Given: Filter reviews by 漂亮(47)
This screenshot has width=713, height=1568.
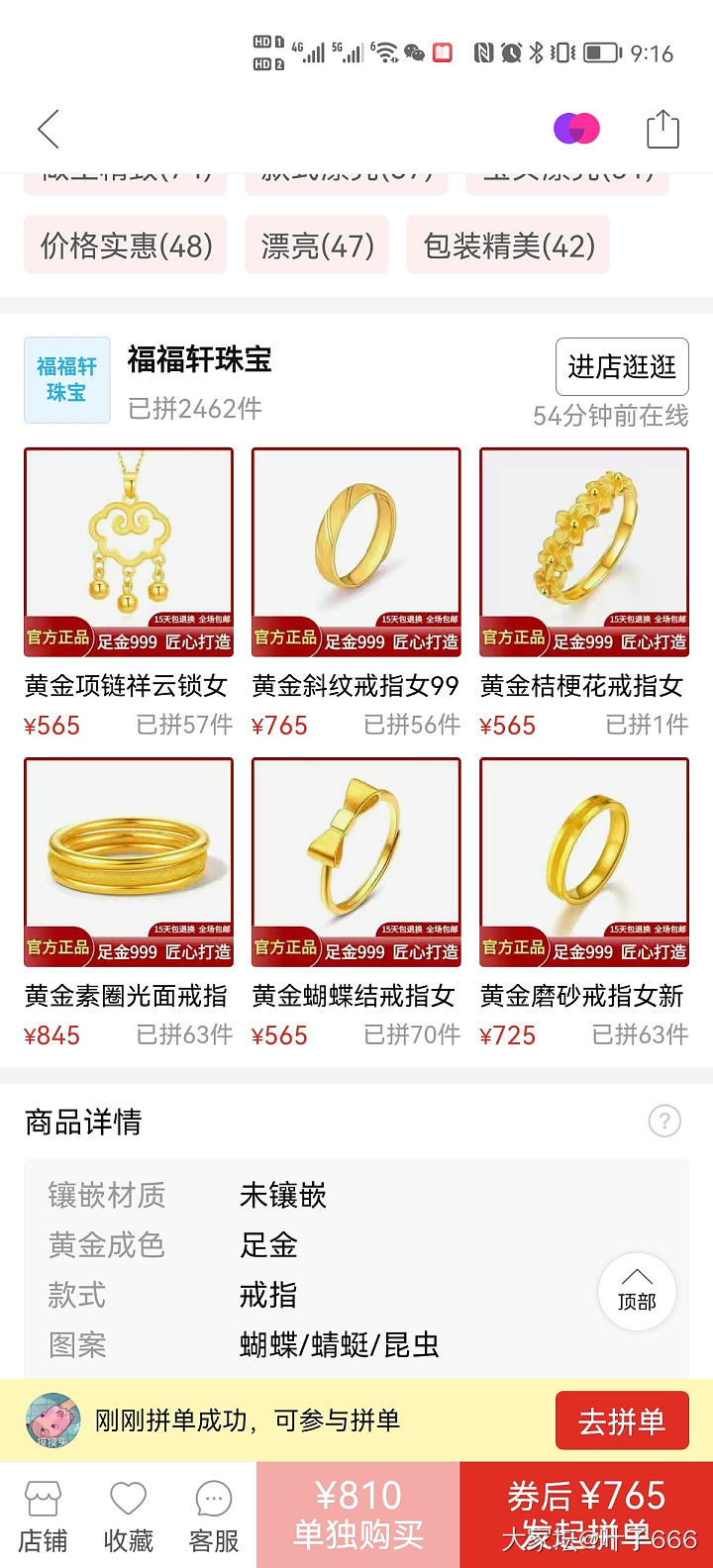Looking at the screenshot, I should [x=317, y=245].
